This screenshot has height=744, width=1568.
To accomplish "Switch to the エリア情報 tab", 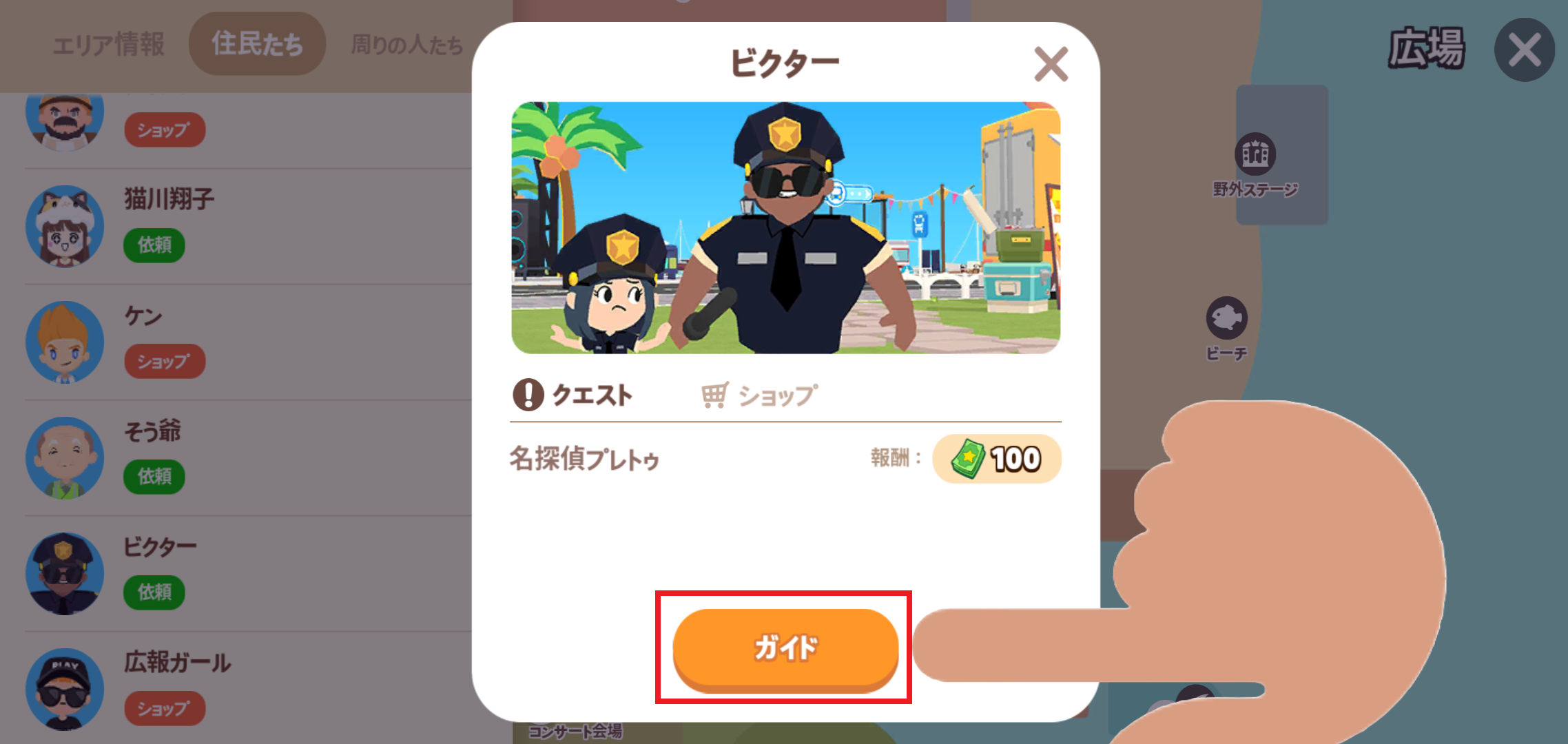I will pyautogui.click(x=109, y=45).
